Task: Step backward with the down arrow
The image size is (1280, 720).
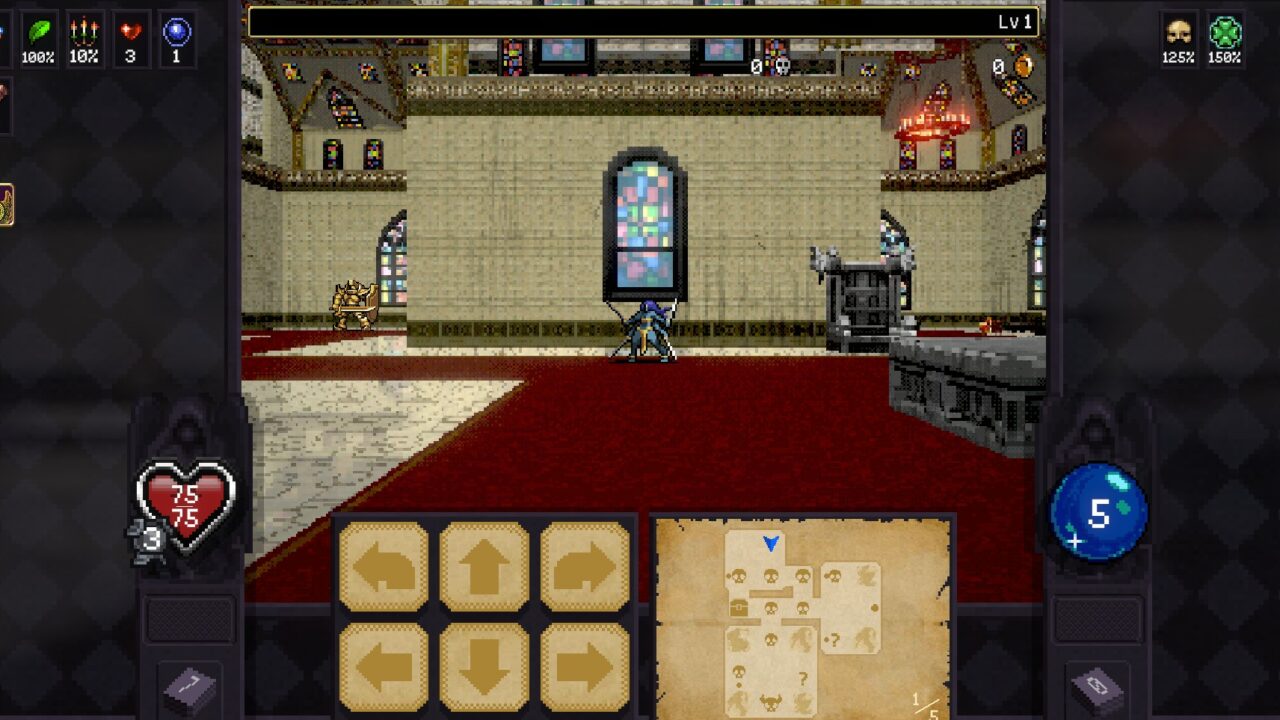Action: pos(484,666)
